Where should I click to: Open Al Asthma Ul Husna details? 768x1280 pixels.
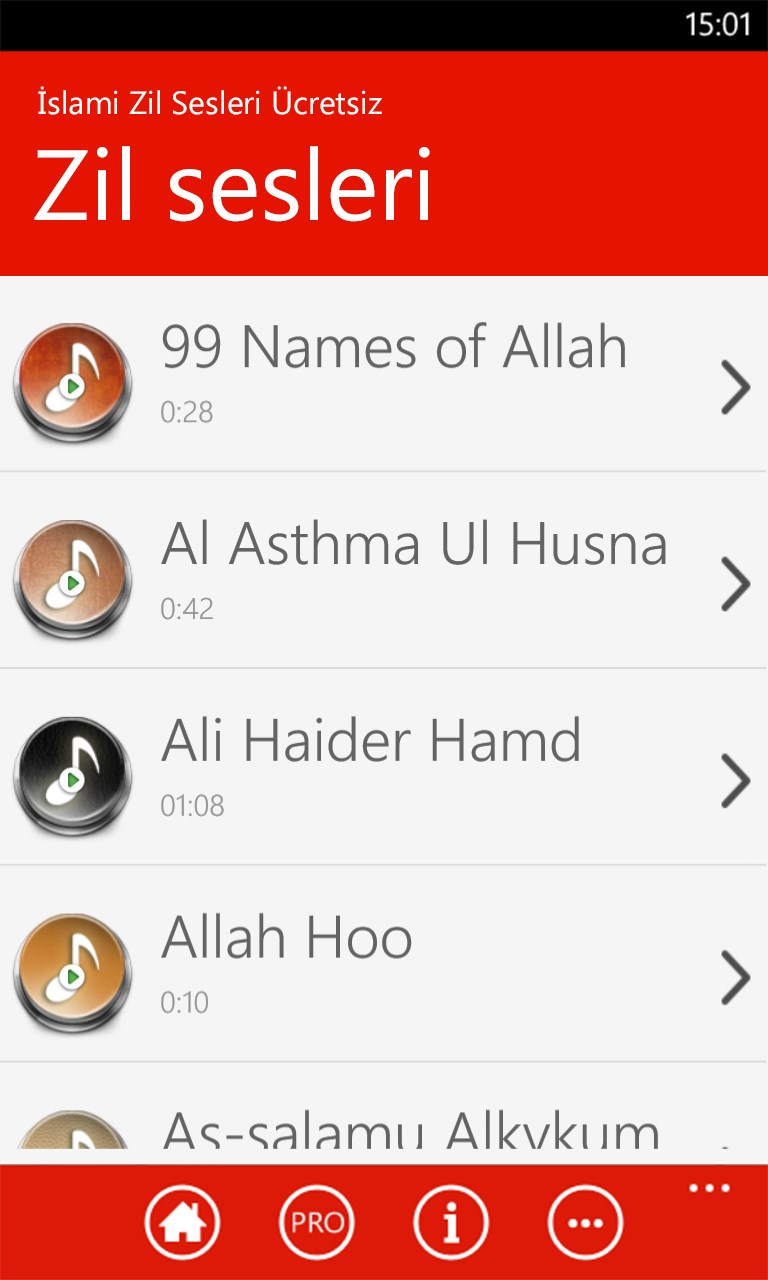click(735, 584)
